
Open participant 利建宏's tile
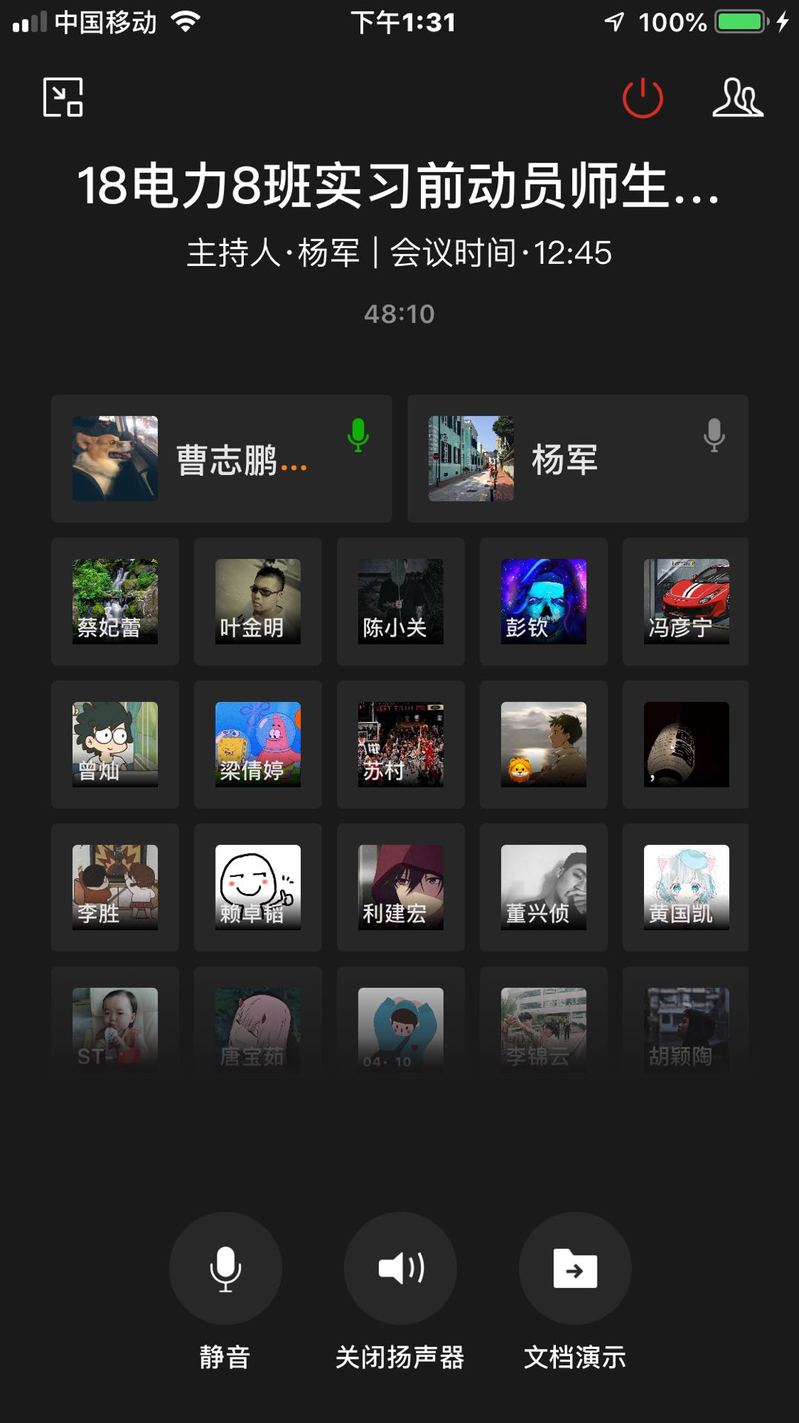point(401,887)
